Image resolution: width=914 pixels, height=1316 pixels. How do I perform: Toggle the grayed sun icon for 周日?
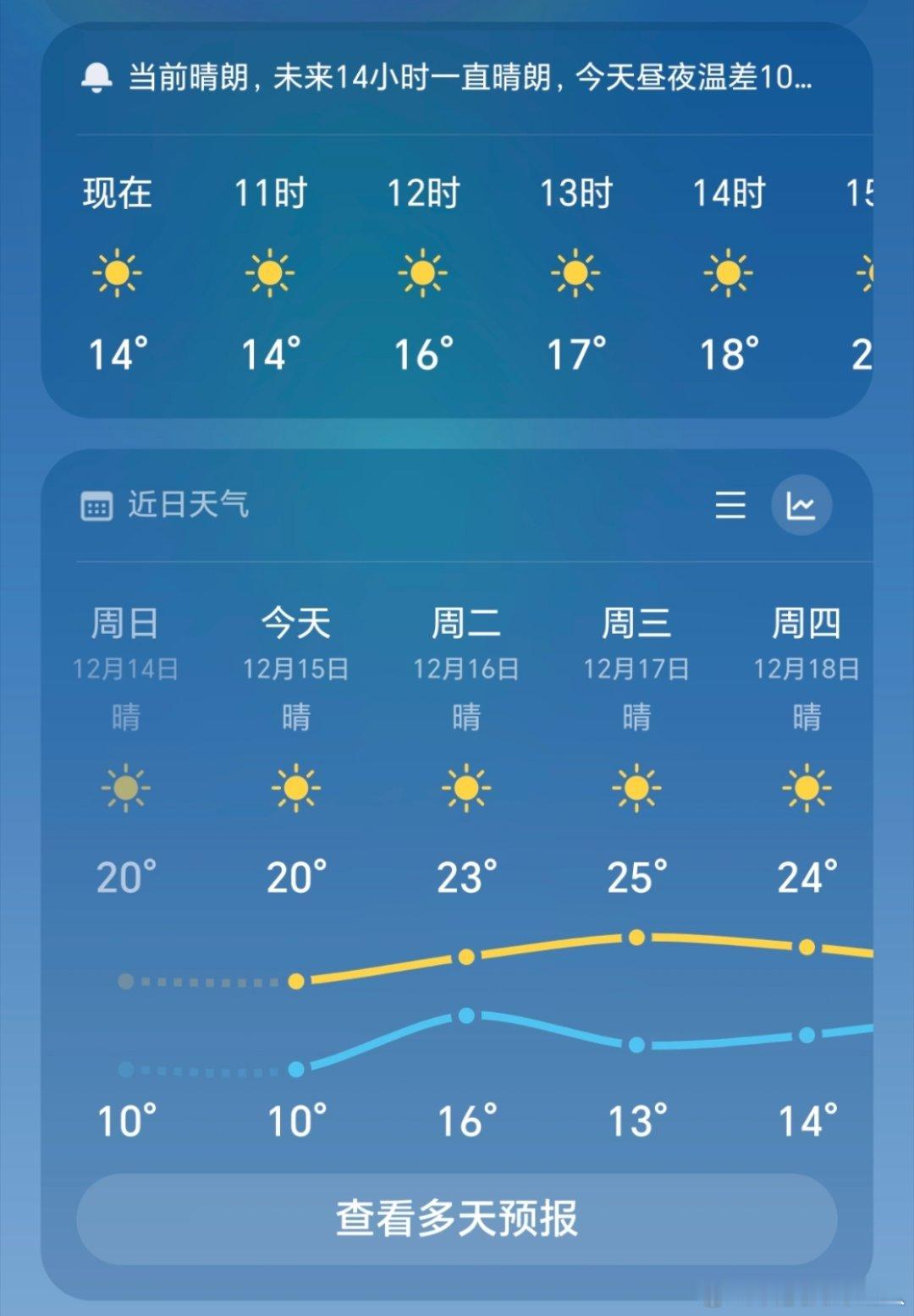(124, 787)
